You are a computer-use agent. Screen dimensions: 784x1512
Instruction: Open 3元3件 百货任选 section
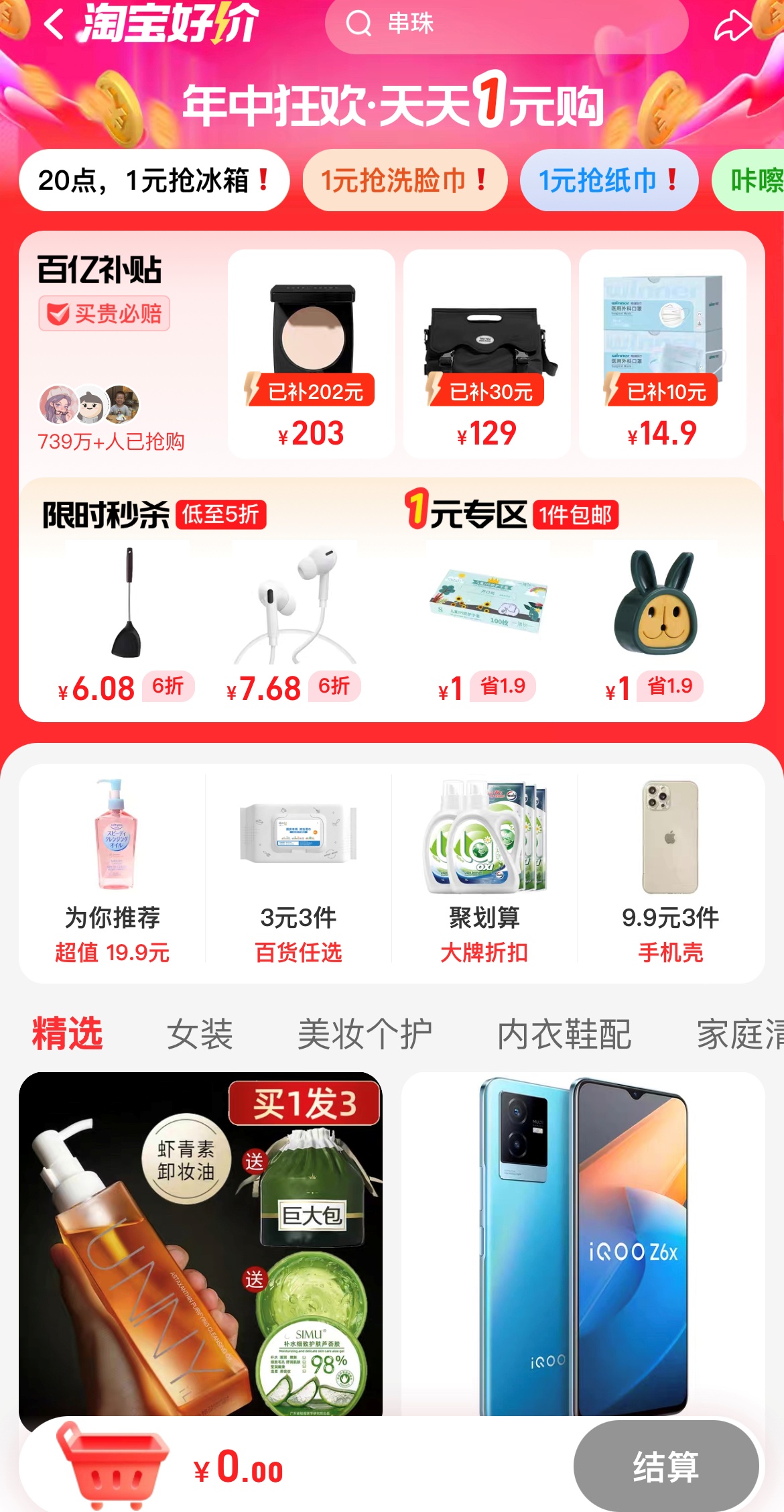(298, 870)
